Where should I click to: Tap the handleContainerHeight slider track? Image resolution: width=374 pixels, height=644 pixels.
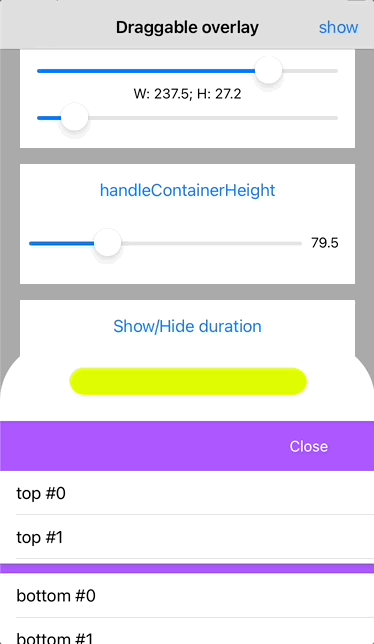[165, 243]
